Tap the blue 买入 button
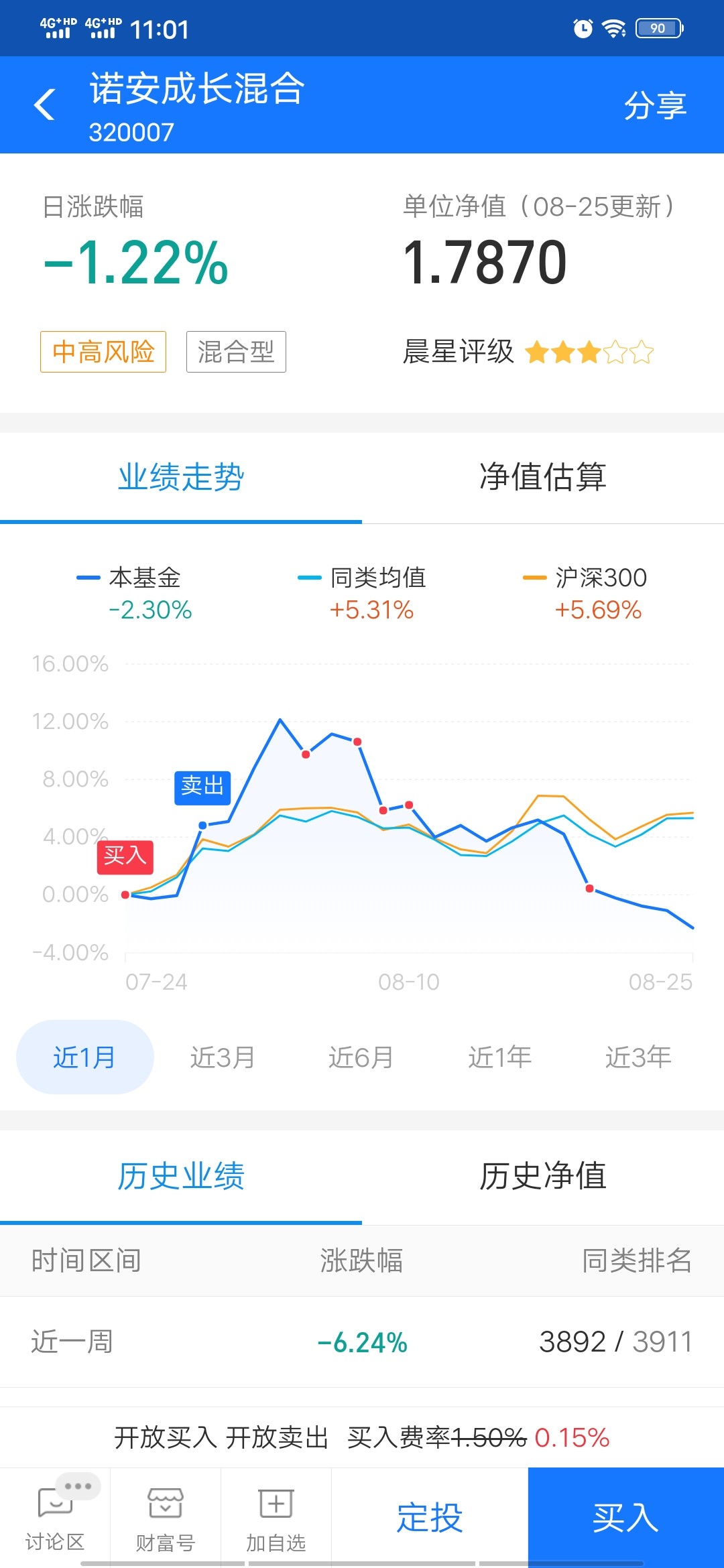This screenshot has height=1568, width=724. (x=626, y=1518)
